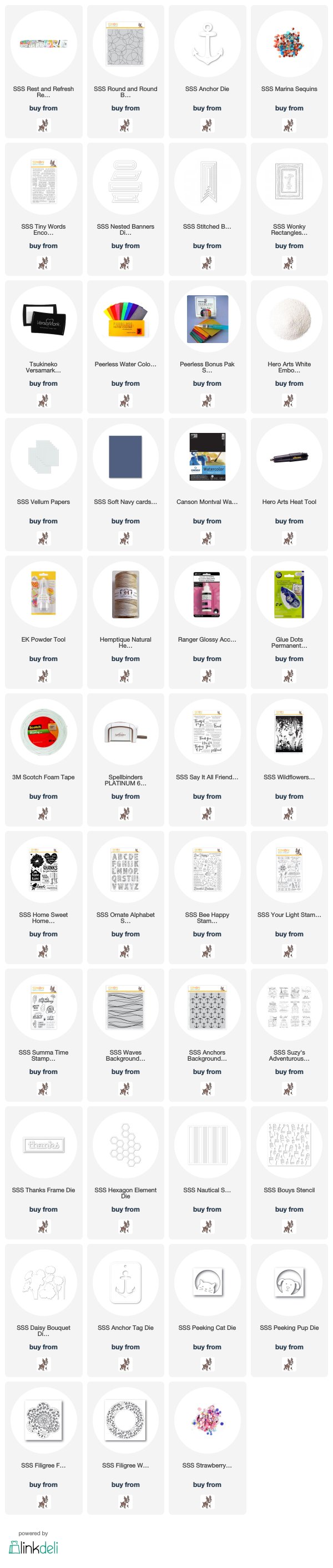Open SSS Thanks Frame Die product

43,1145
